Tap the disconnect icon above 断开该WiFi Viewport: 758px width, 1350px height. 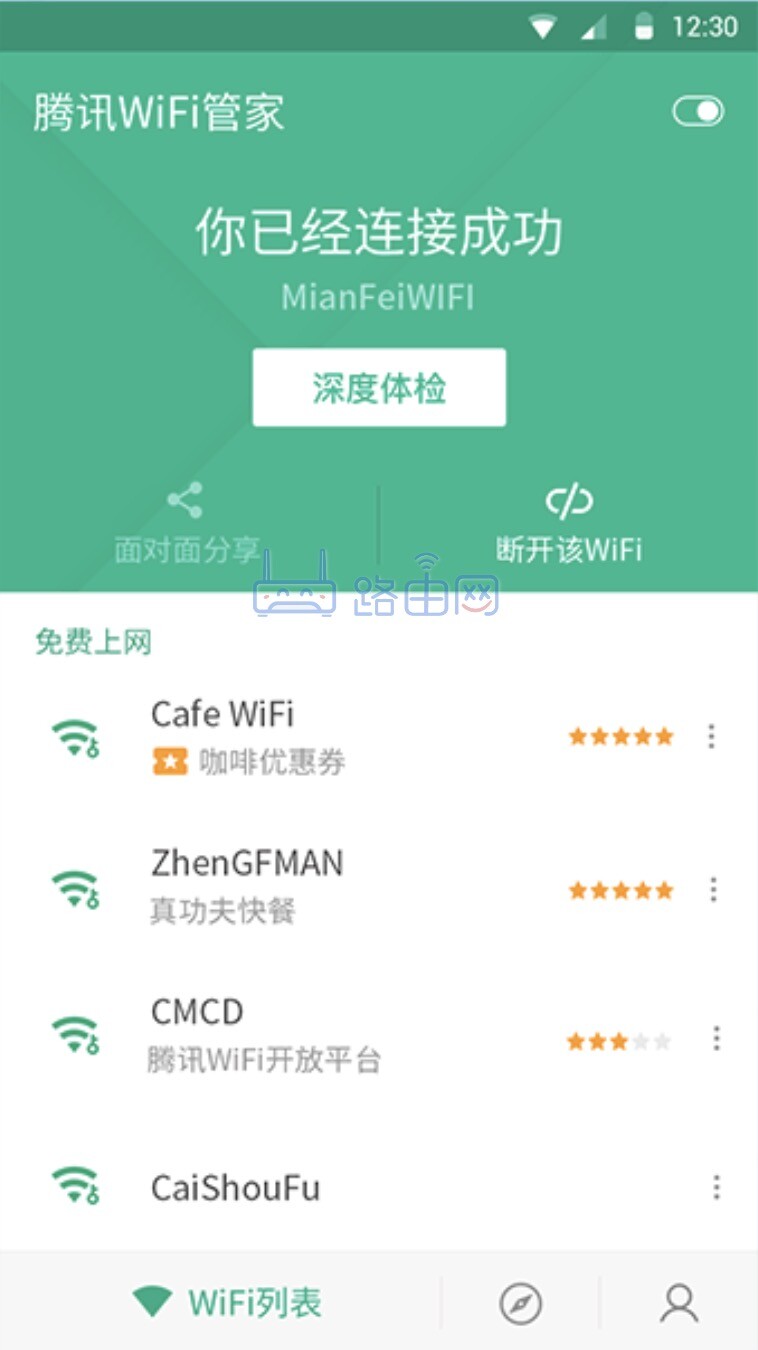pyautogui.click(x=567, y=497)
